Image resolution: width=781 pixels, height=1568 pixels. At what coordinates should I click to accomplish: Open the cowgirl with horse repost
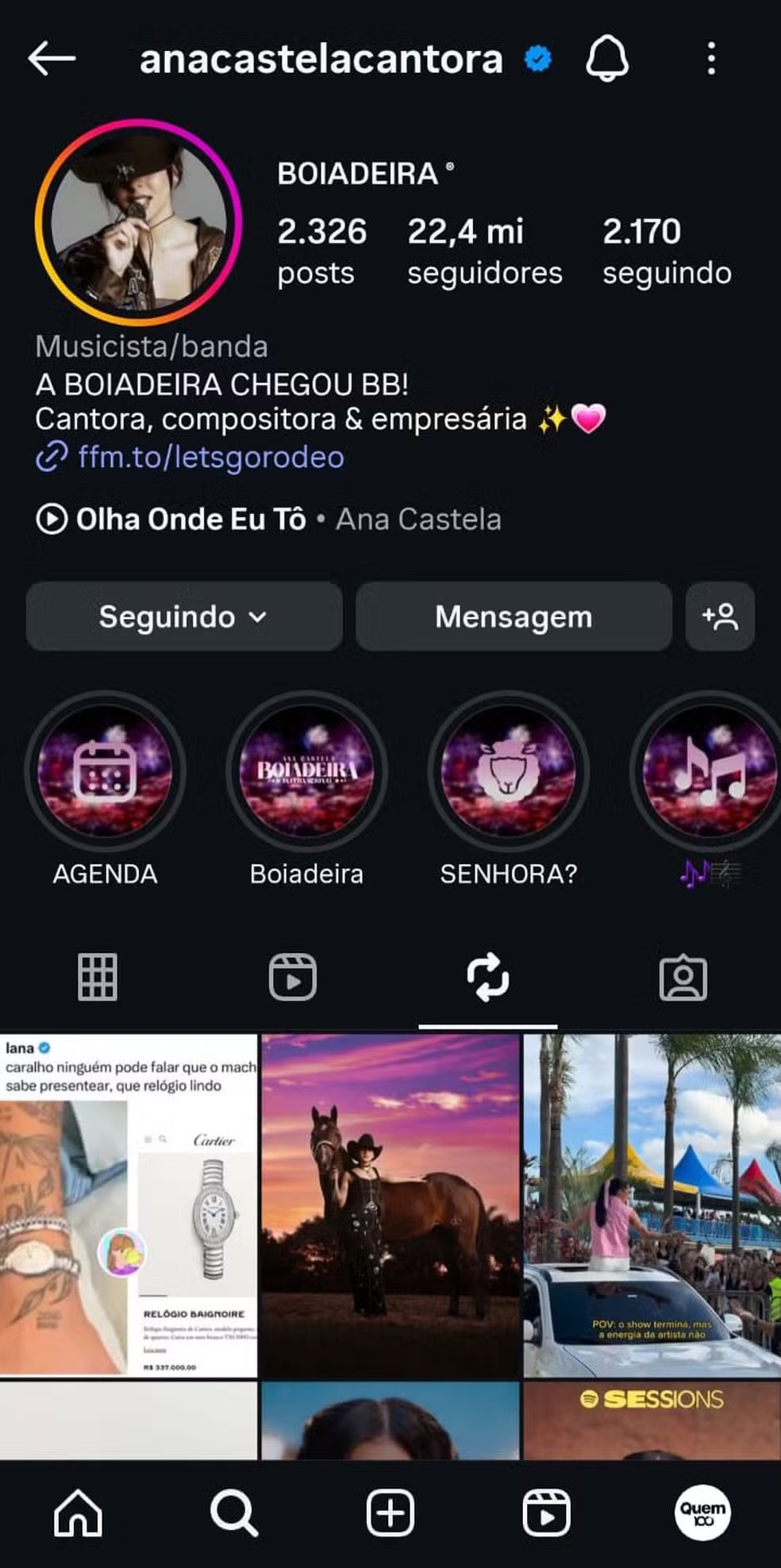(x=390, y=1205)
